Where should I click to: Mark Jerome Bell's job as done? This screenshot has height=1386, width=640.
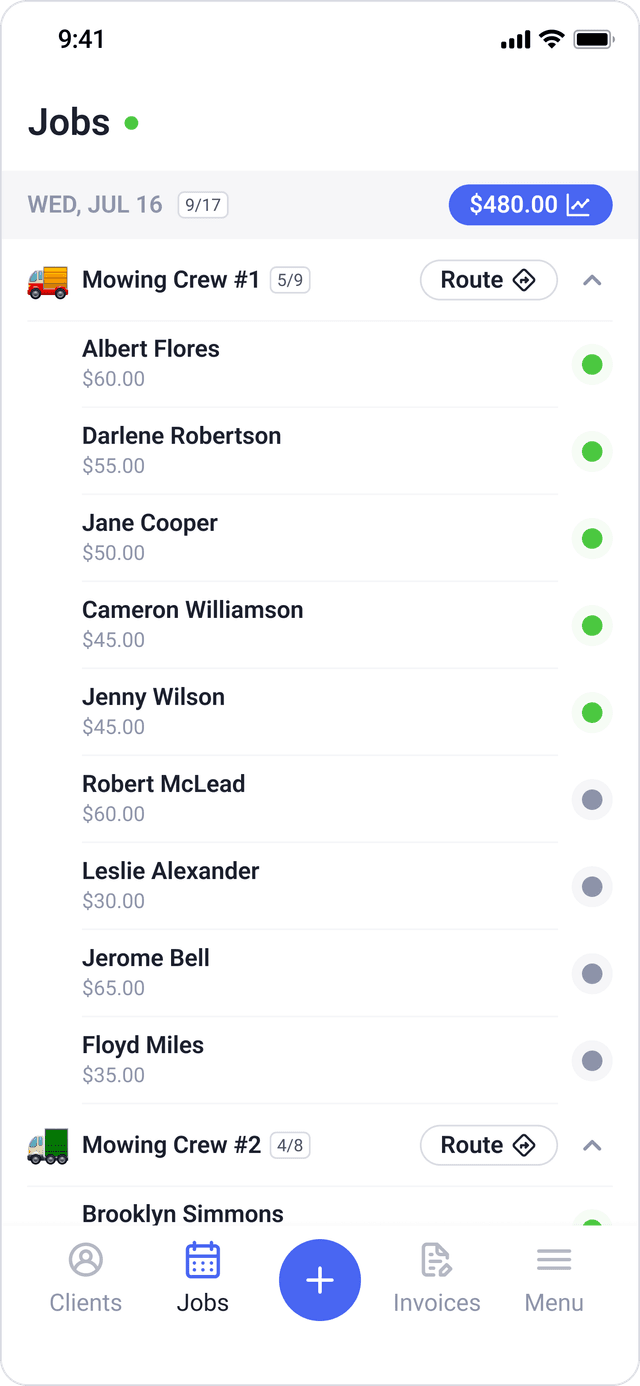592,973
